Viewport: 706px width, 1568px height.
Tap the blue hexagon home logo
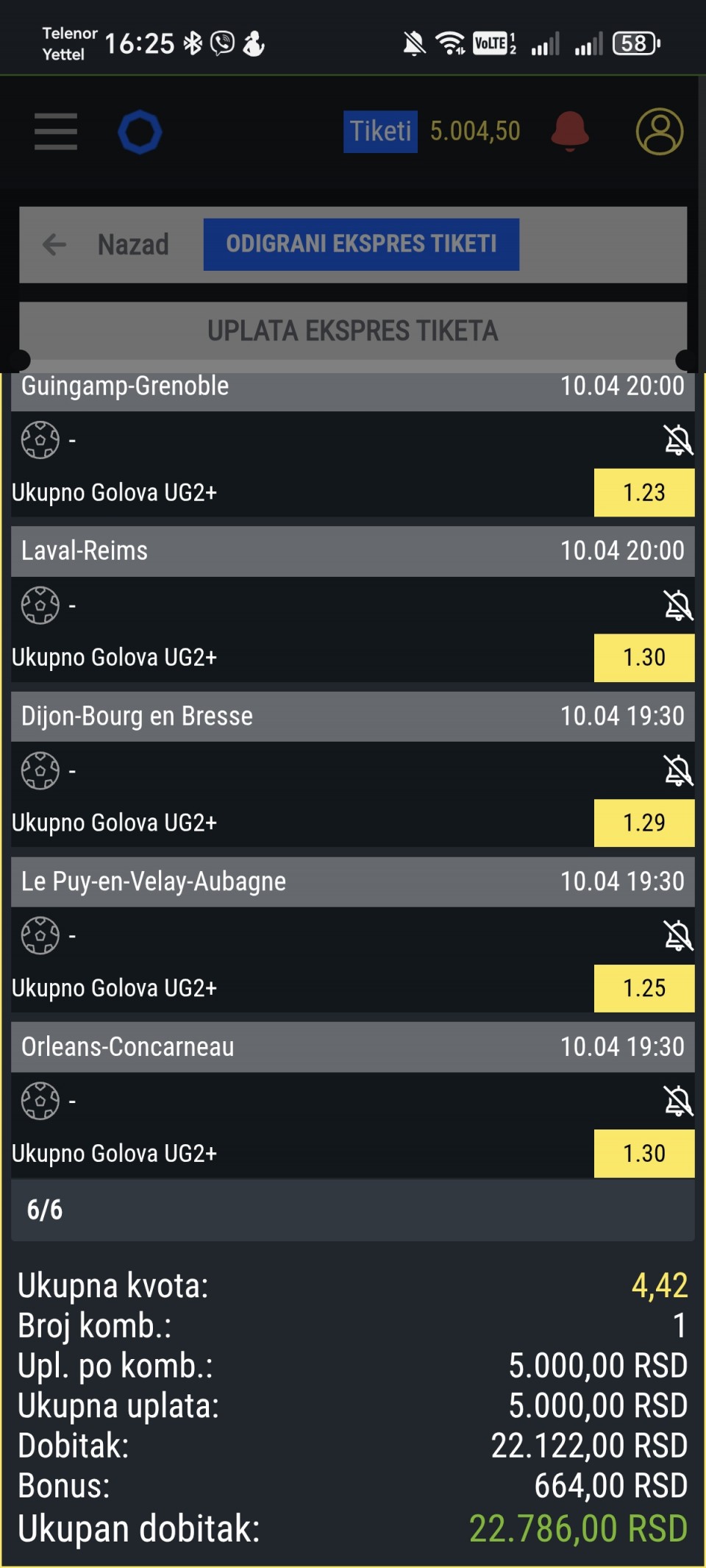tap(140, 132)
